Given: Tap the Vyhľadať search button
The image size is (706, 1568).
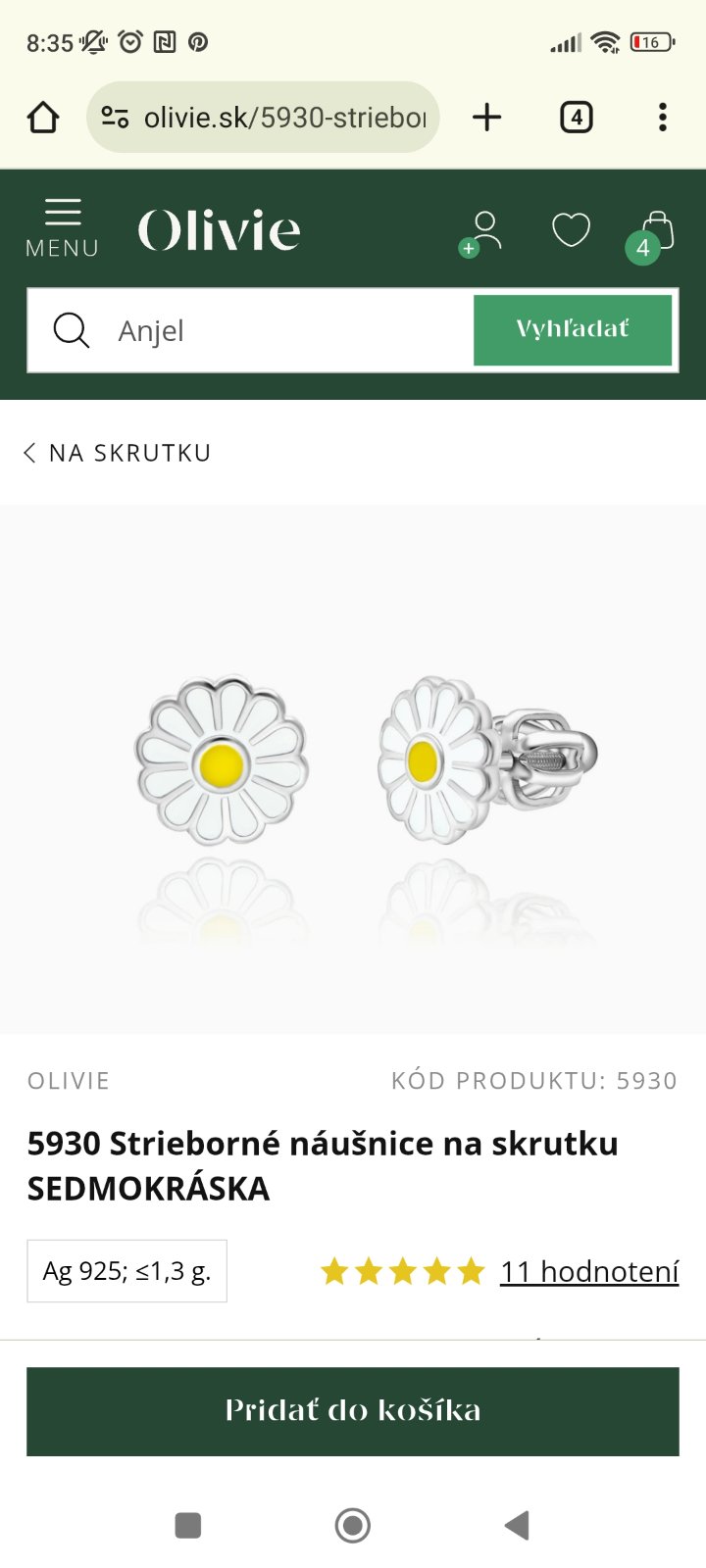Looking at the screenshot, I should pos(573,330).
